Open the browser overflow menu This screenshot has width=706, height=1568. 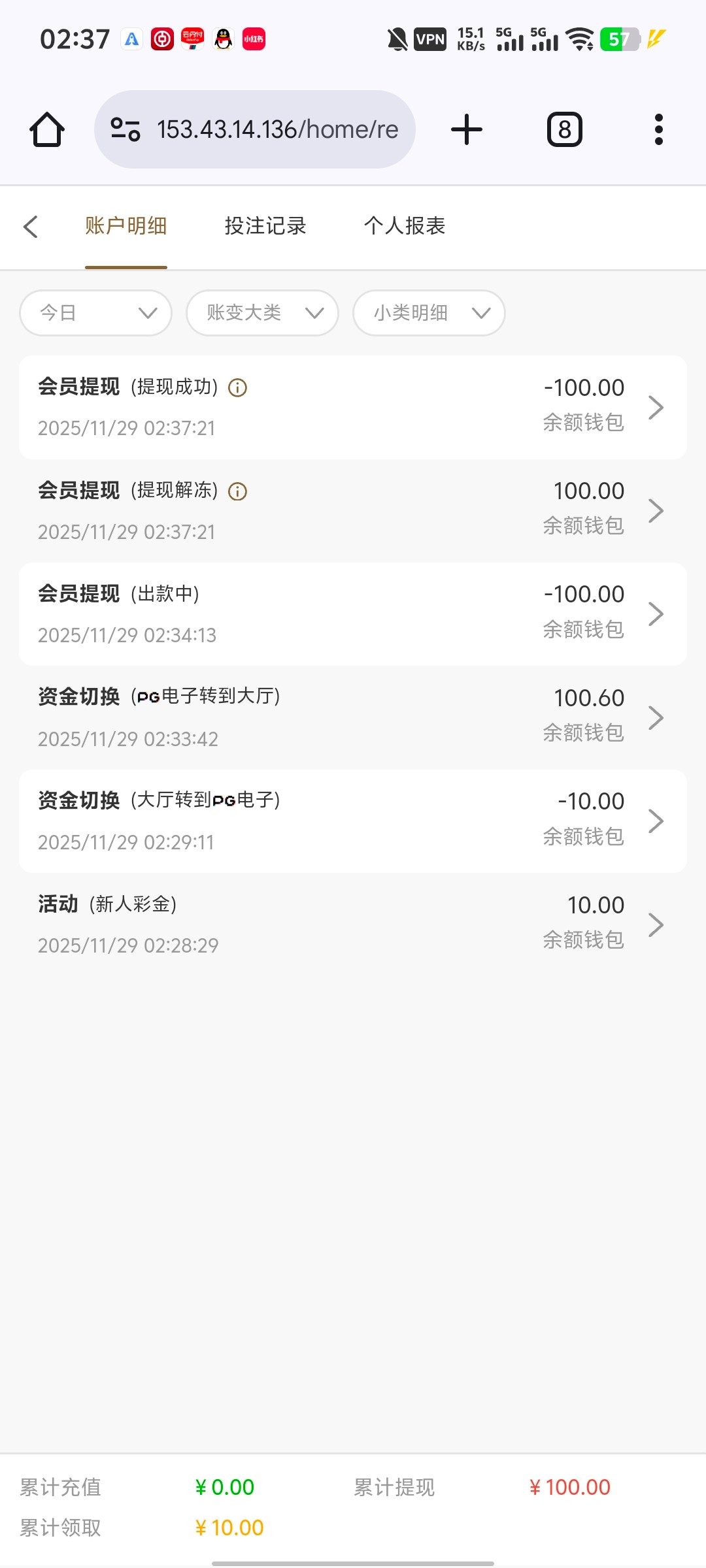pos(658,129)
